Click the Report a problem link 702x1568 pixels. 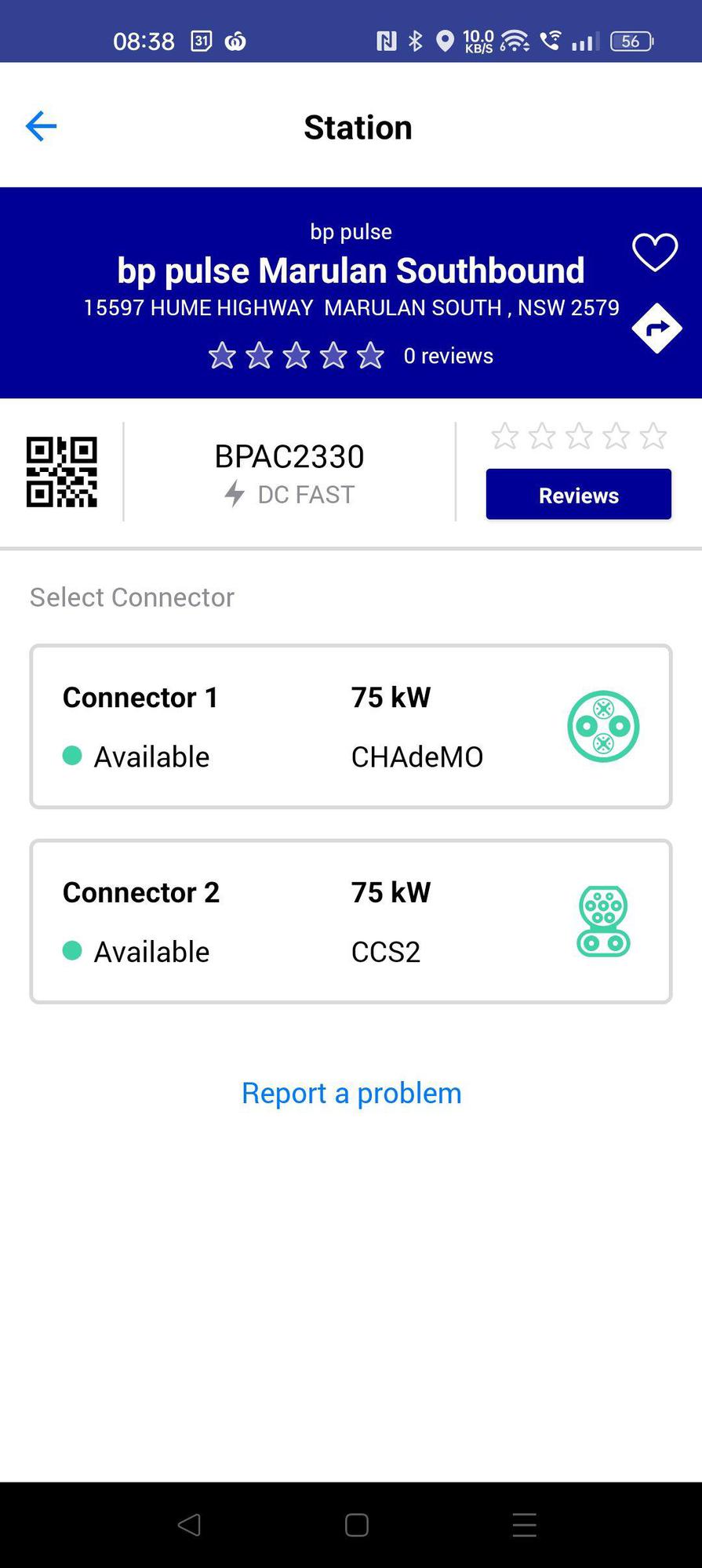pyautogui.click(x=351, y=1092)
